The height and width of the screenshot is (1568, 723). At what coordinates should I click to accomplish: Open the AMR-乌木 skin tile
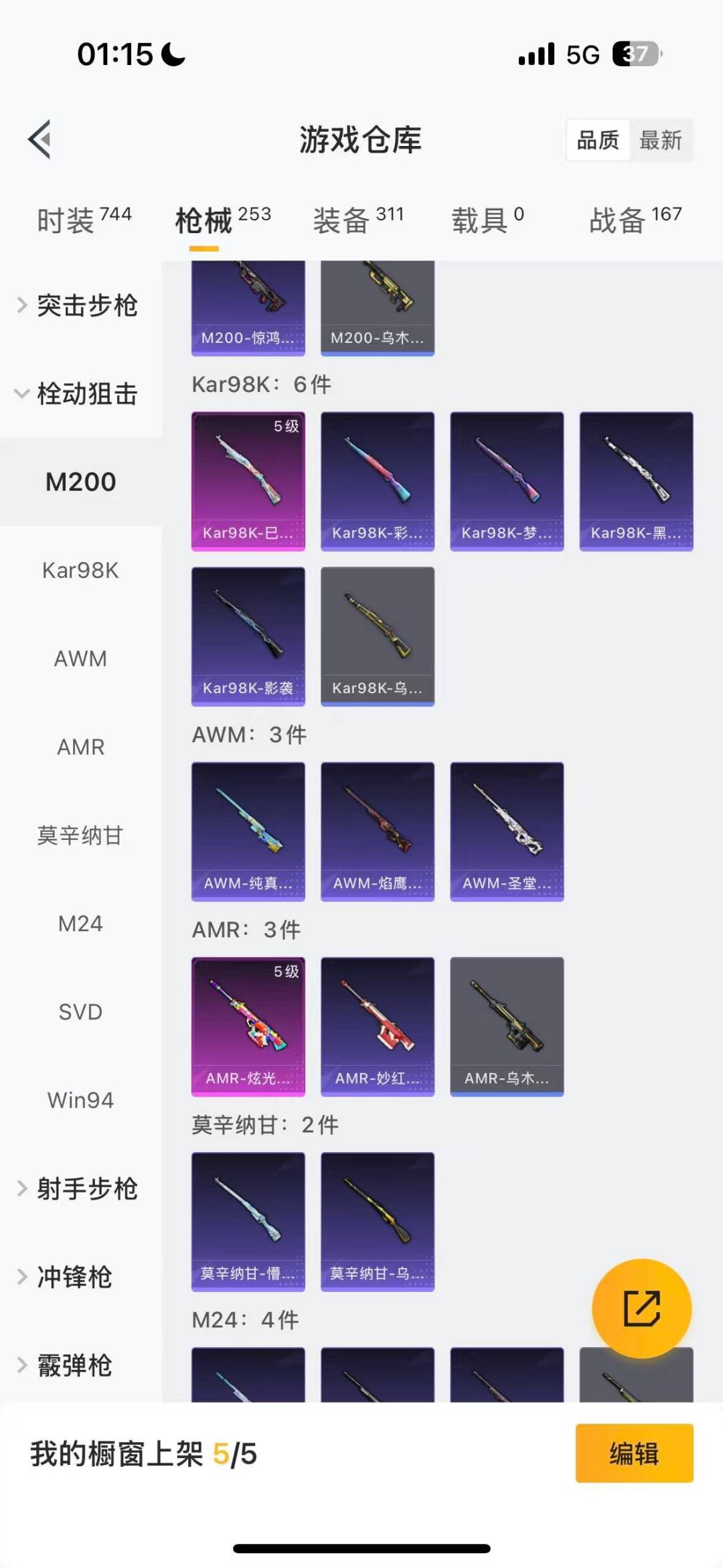click(507, 1026)
